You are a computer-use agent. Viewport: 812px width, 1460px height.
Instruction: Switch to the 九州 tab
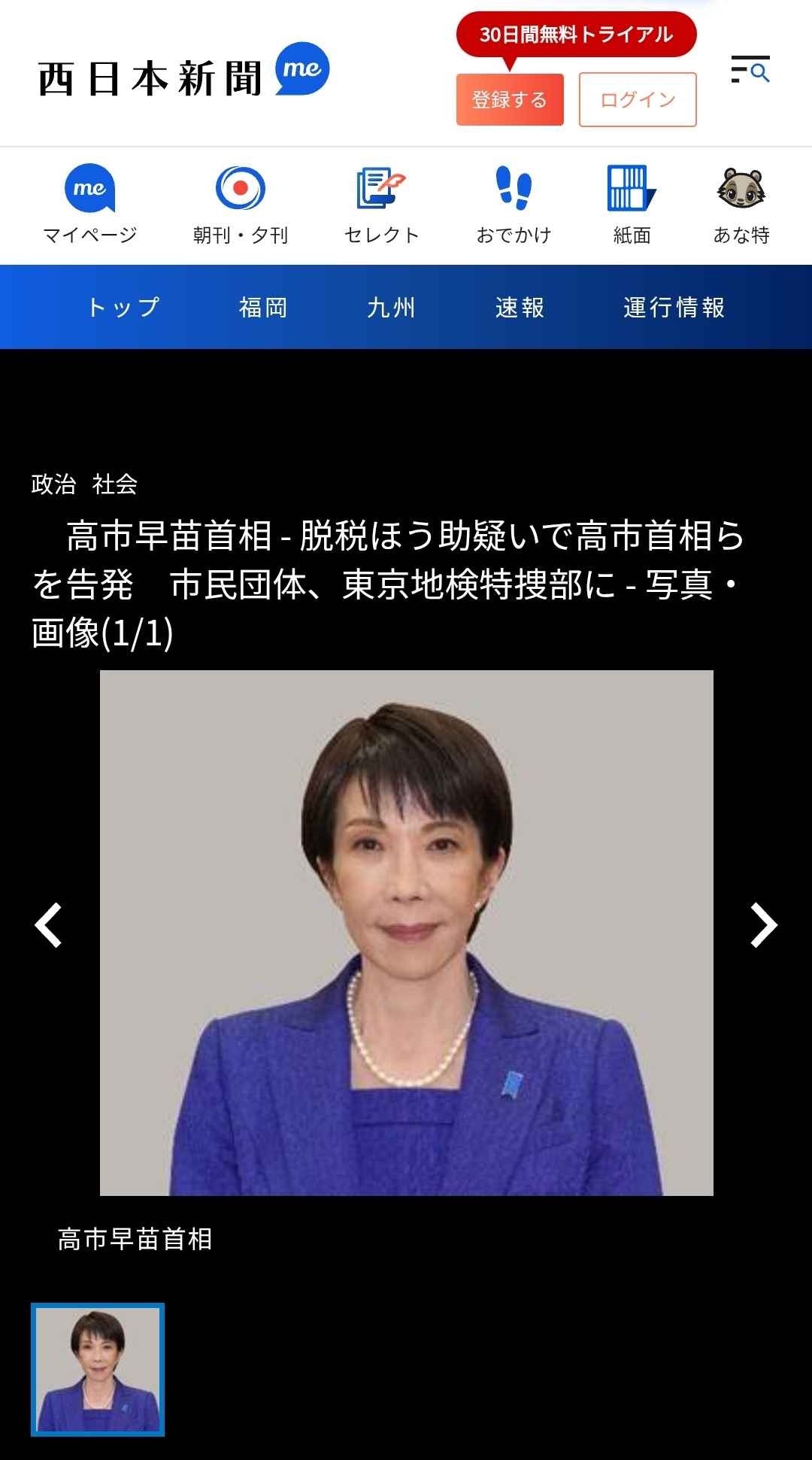[x=391, y=308]
